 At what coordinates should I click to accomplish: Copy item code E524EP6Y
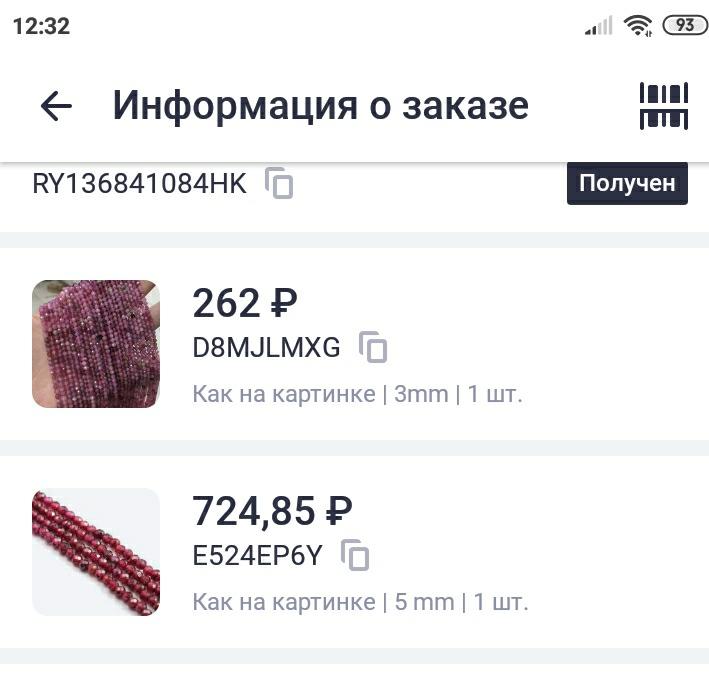coord(355,555)
